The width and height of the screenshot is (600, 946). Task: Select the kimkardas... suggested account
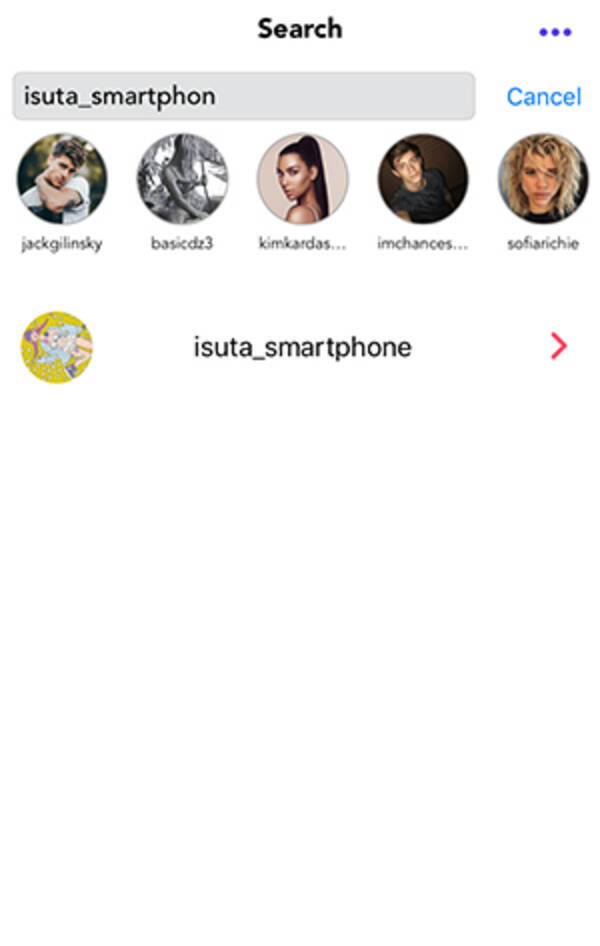[303, 179]
